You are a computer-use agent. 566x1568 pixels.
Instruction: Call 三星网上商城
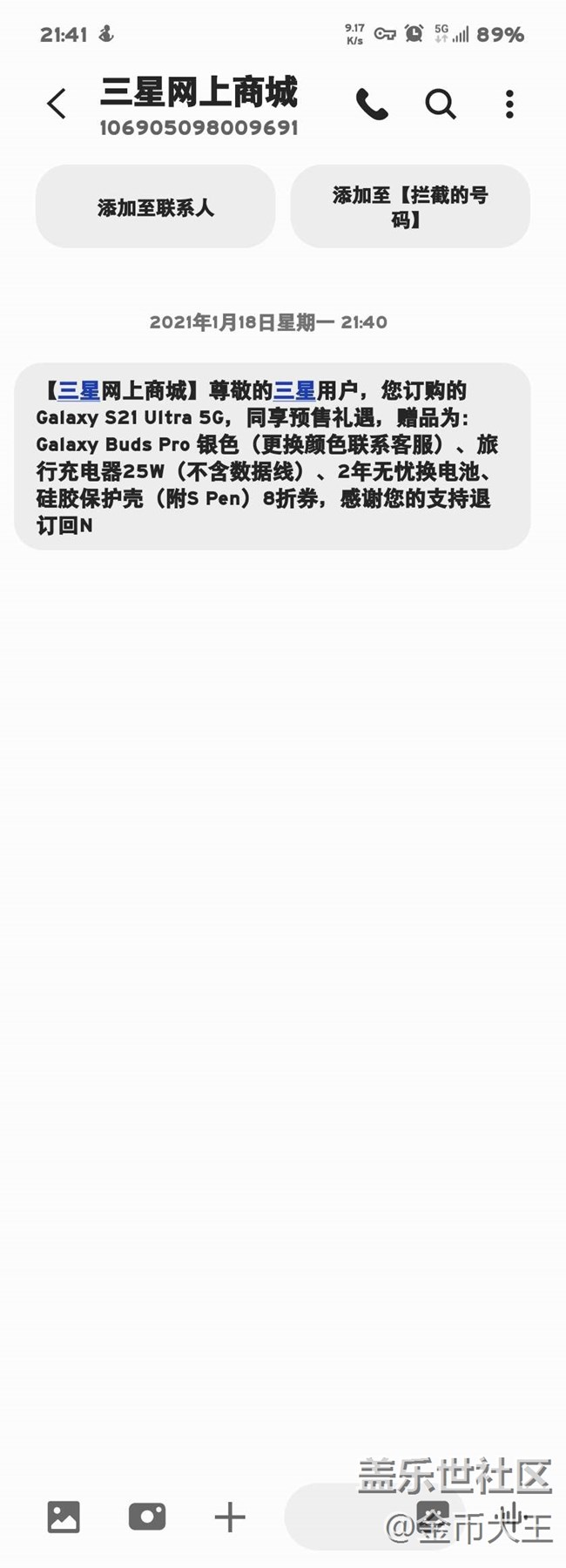372,105
